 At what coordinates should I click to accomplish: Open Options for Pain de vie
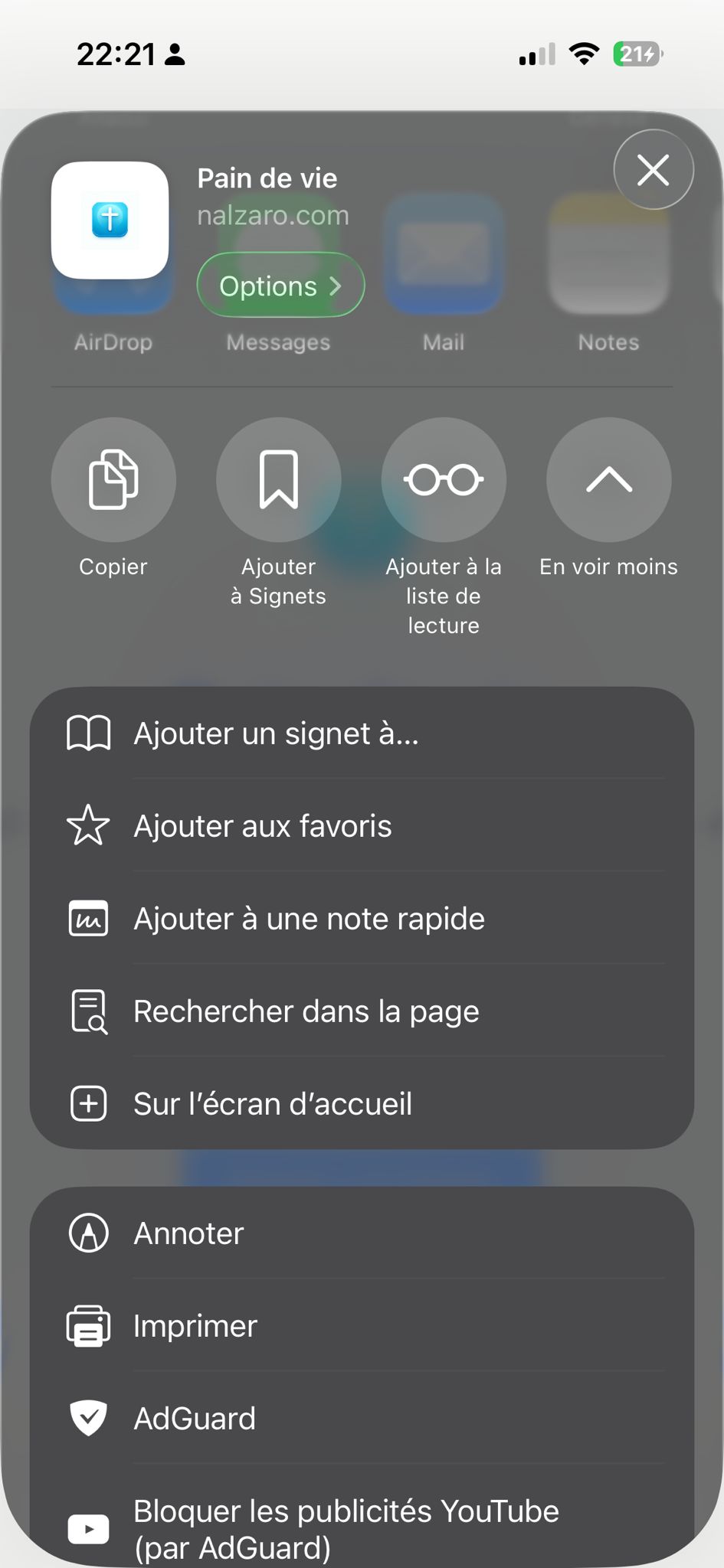pyautogui.click(x=280, y=285)
